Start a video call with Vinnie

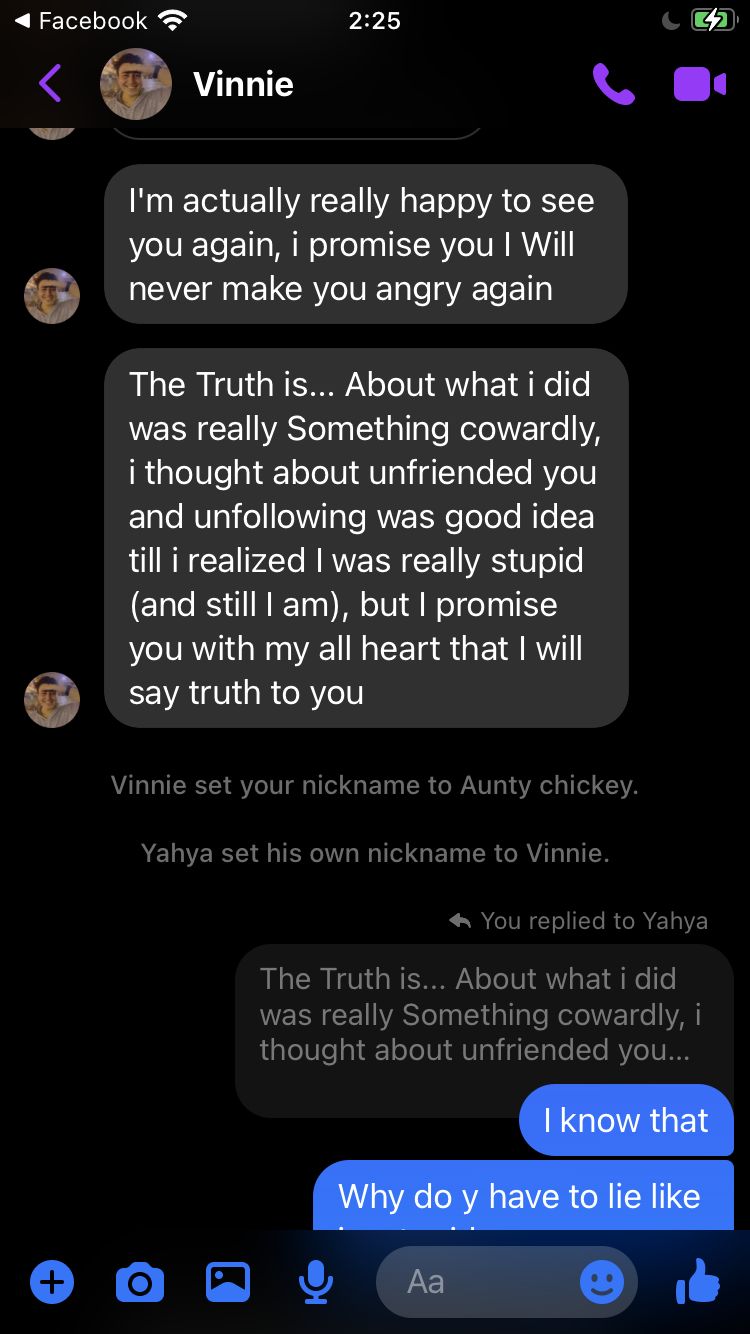click(700, 84)
